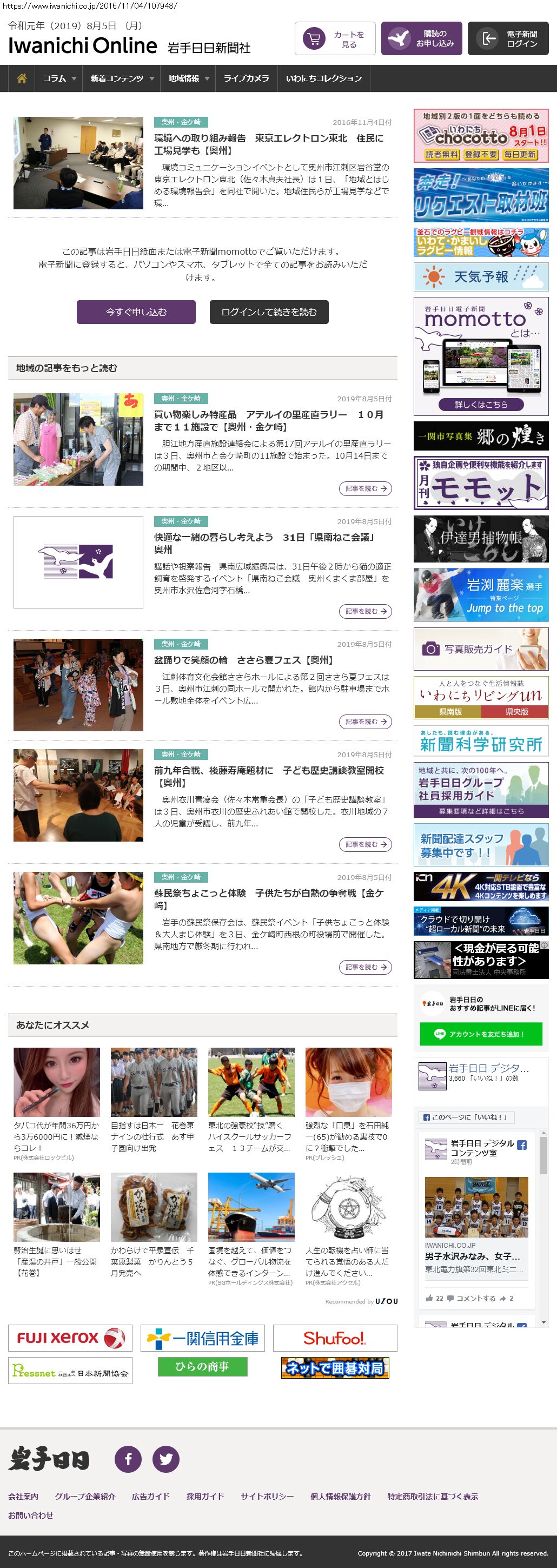Screen dimensions: 557x1568
Task: Expand the 新着コンテンツ menu
Action: point(122,78)
